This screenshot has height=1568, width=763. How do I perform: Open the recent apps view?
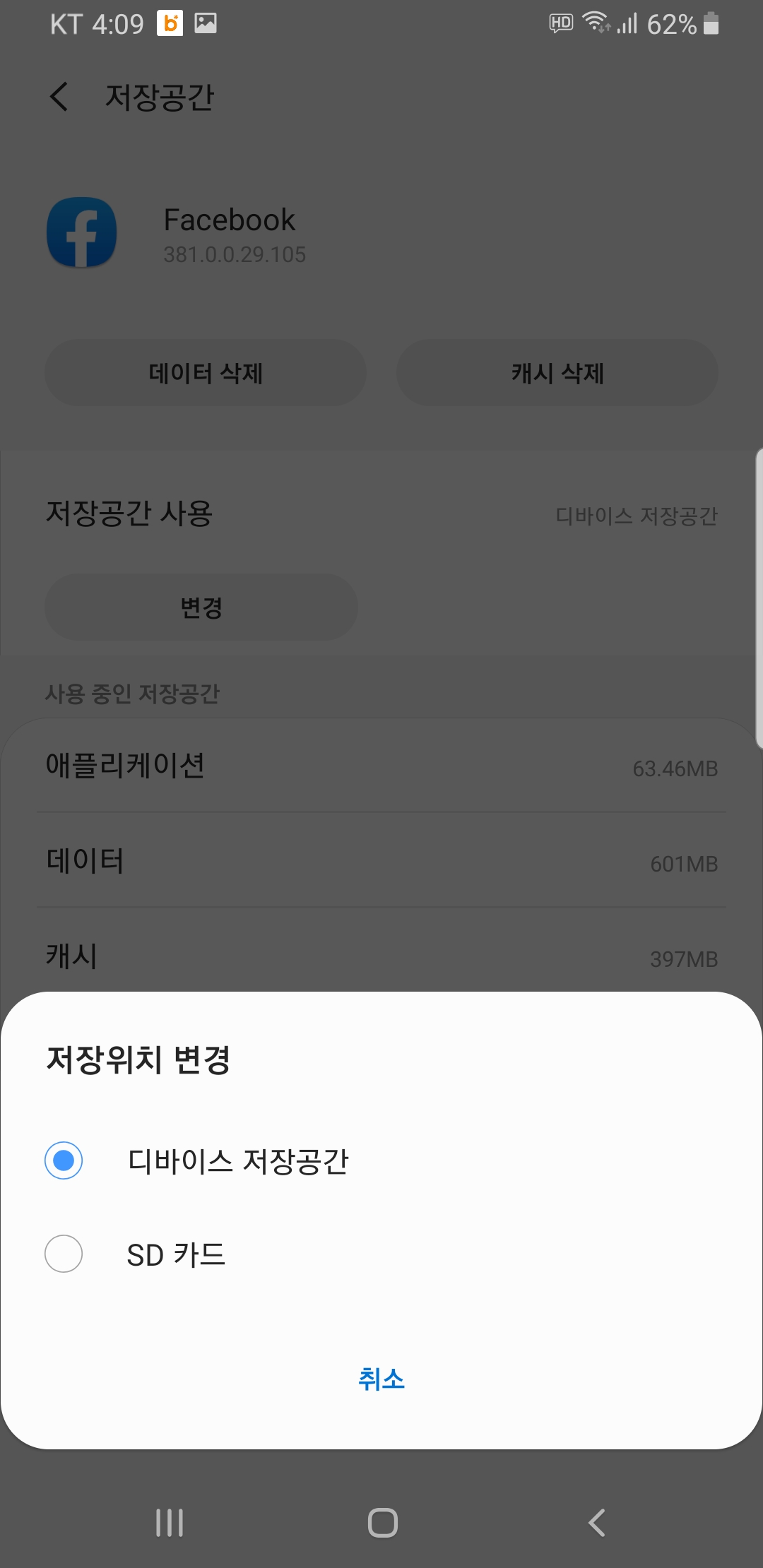pyautogui.click(x=170, y=1522)
